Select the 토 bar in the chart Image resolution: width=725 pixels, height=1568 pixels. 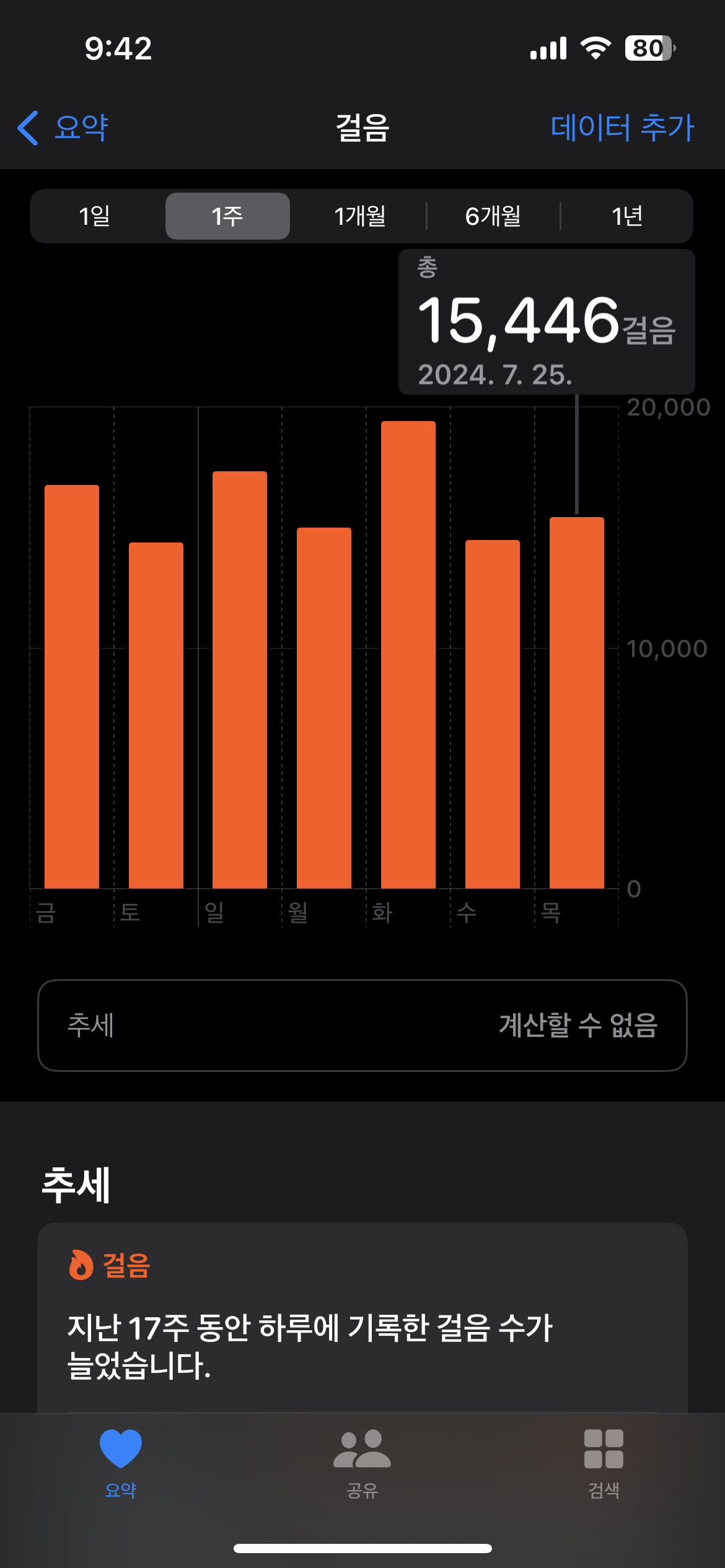(156, 715)
